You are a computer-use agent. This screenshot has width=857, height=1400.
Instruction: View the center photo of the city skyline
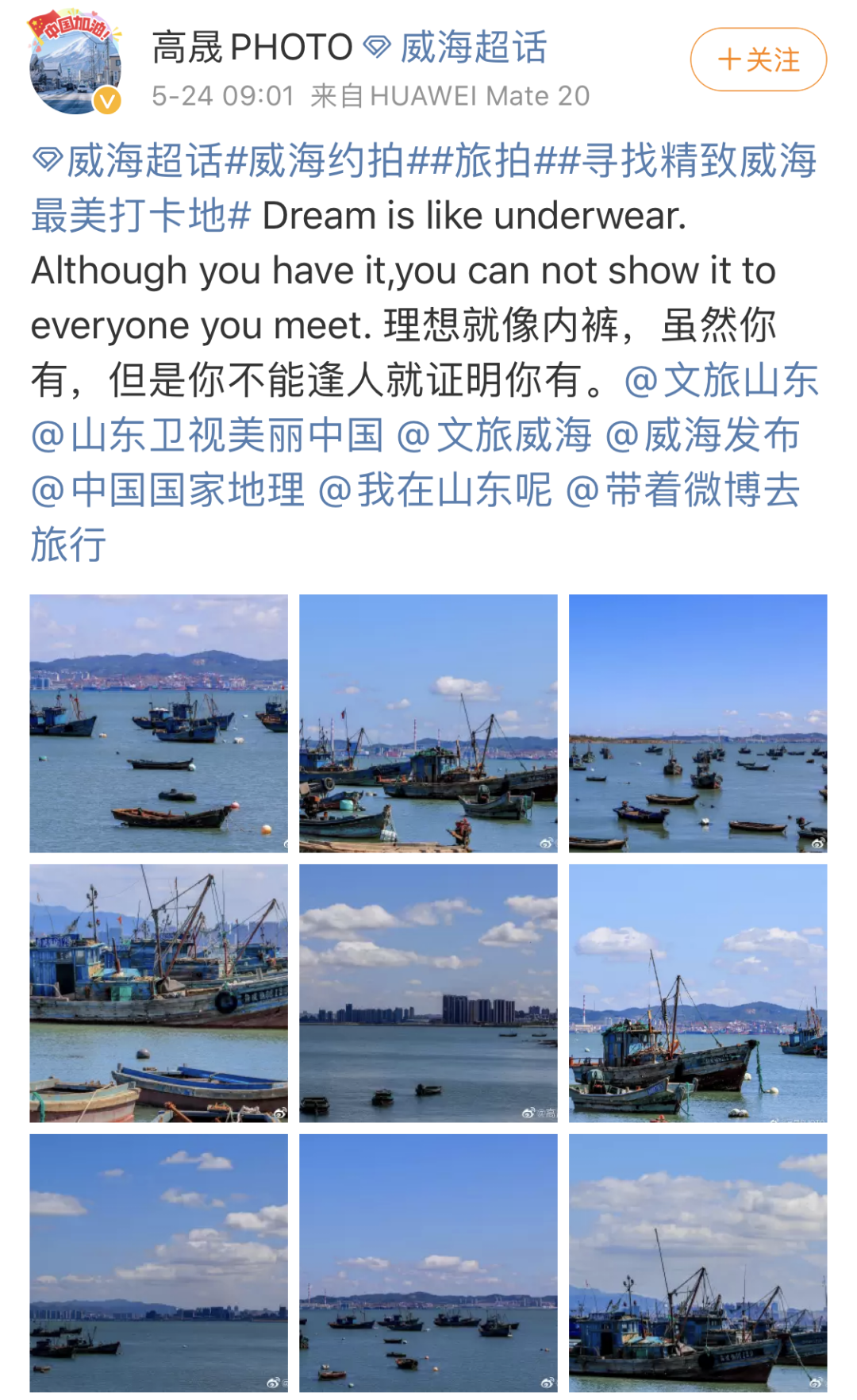coord(428,993)
